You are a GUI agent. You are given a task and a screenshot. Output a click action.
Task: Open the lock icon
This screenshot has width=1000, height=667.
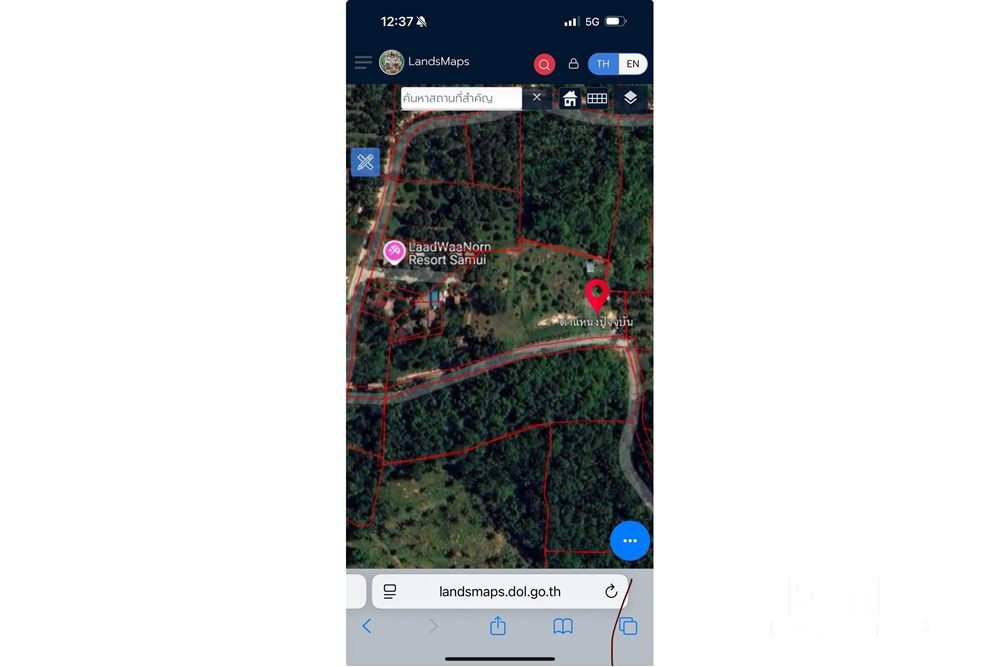574,64
